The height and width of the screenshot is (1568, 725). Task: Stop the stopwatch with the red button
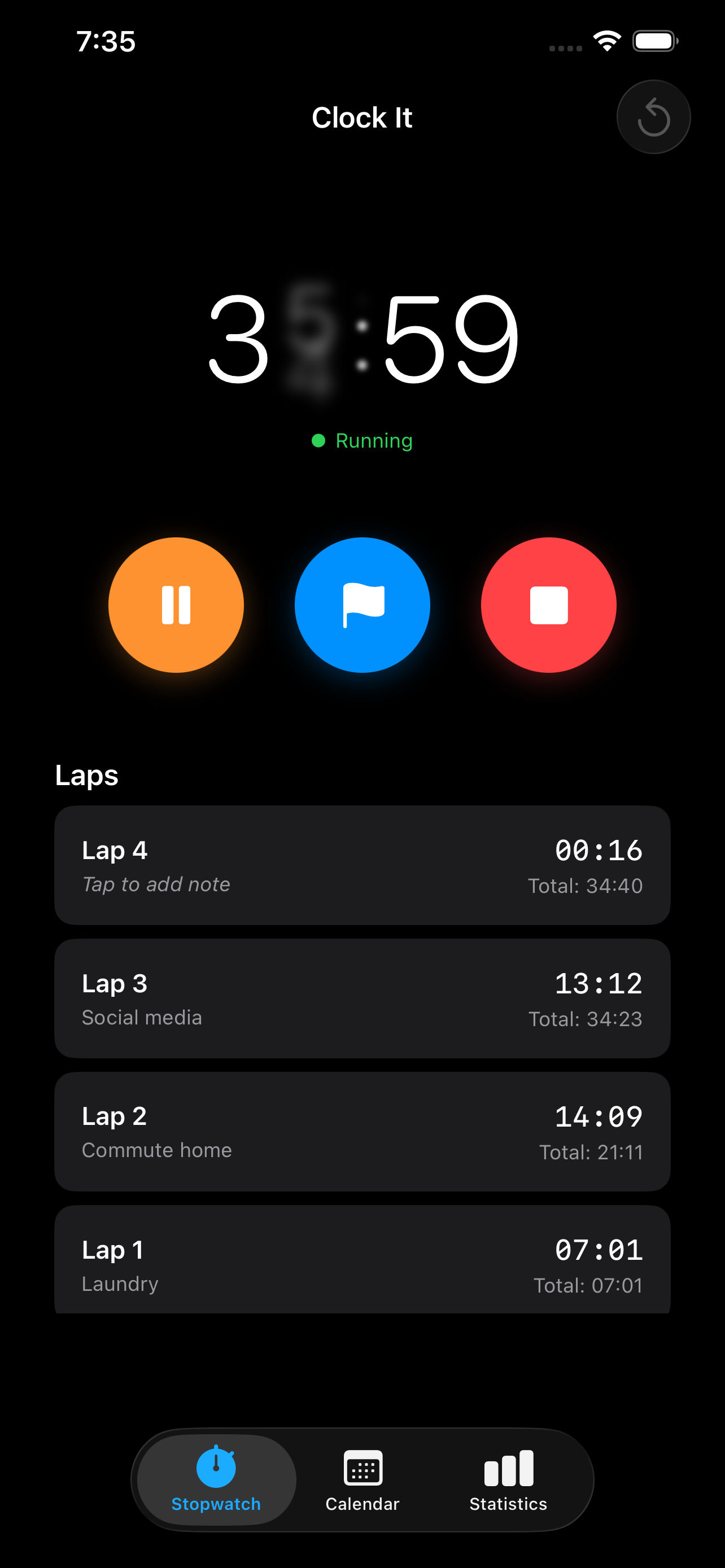[x=548, y=605]
